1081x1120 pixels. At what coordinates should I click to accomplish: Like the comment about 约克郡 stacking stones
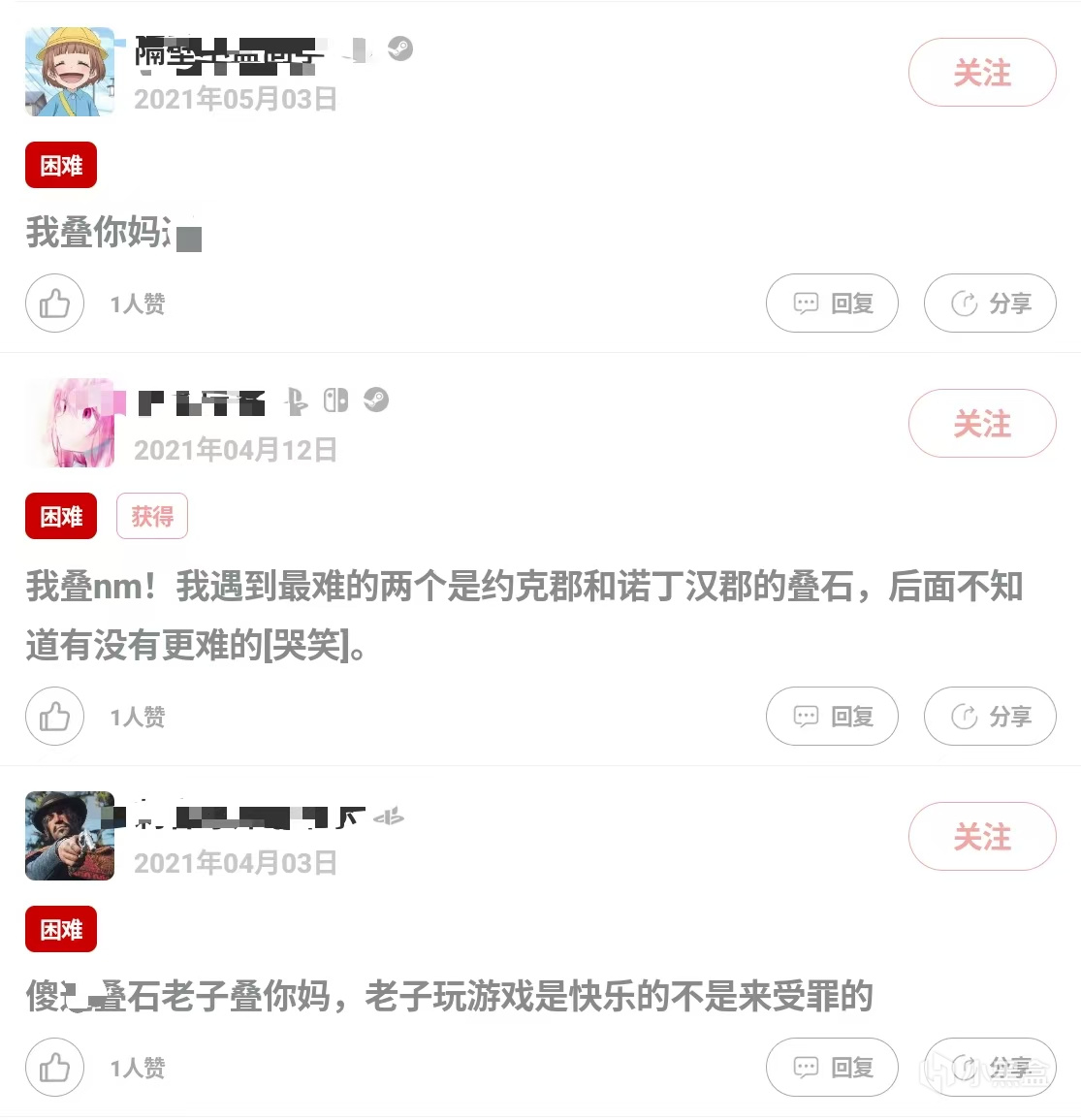(x=54, y=717)
